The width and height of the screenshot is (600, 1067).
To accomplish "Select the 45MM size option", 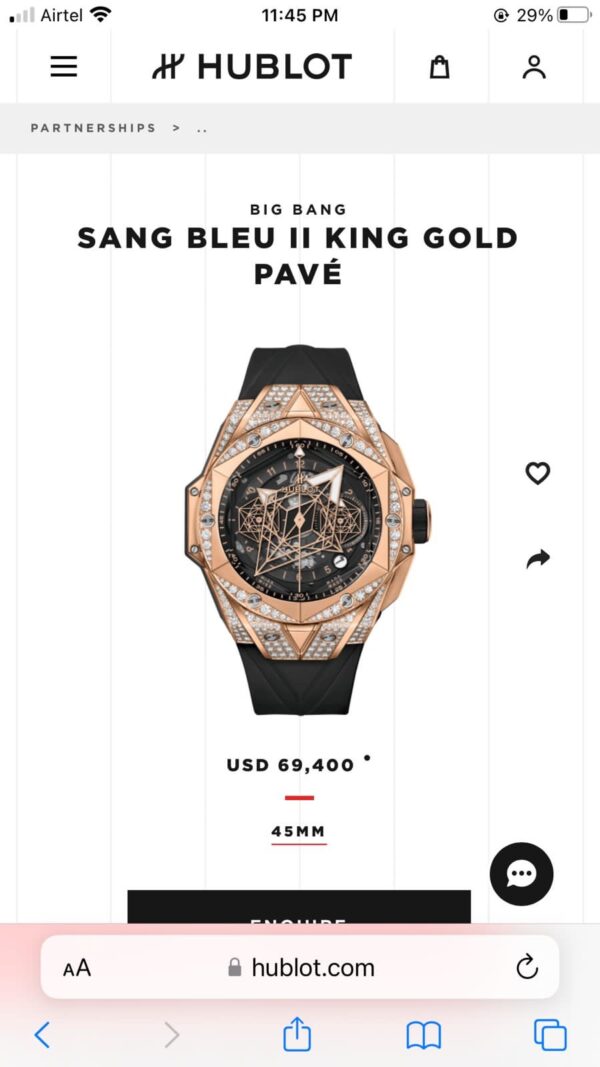I will (x=298, y=832).
